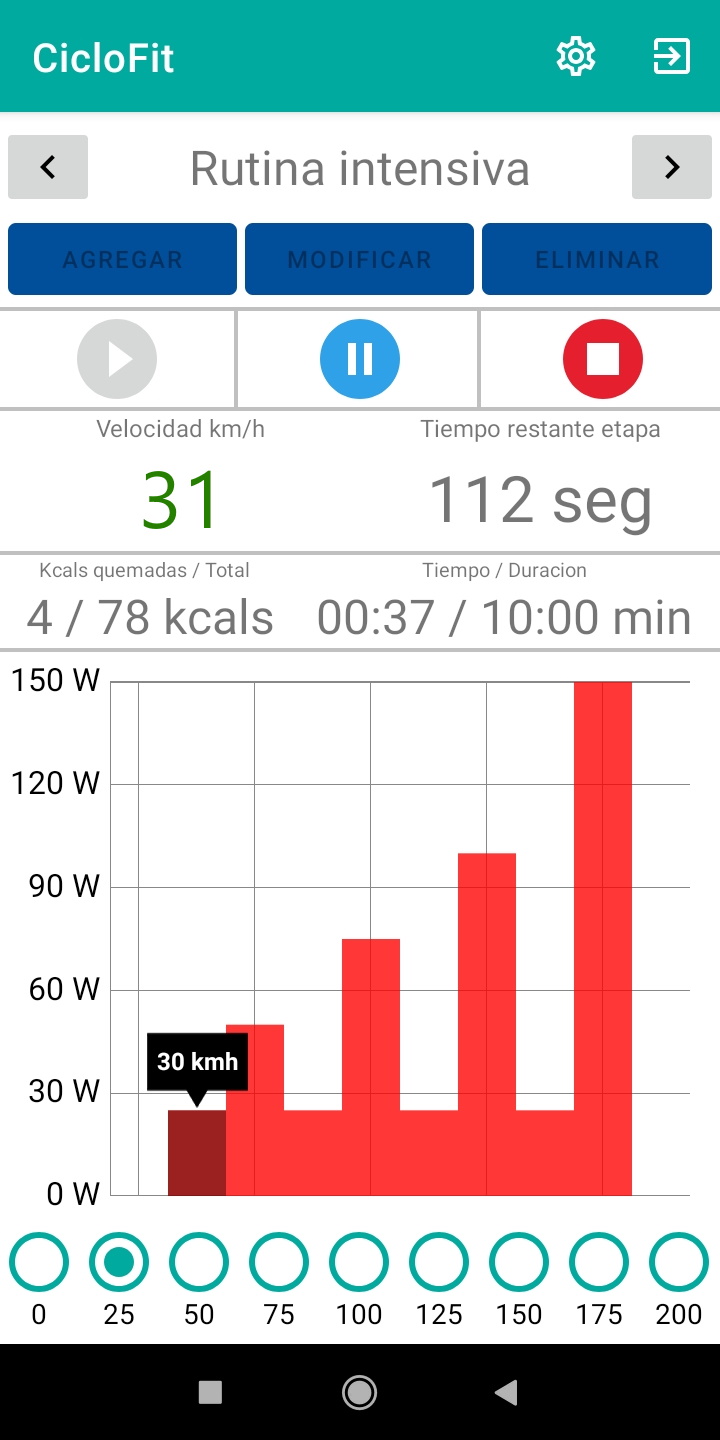Screen dimensions: 720x1440
Task: Tap the AGREGAR button
Action: 123,260
